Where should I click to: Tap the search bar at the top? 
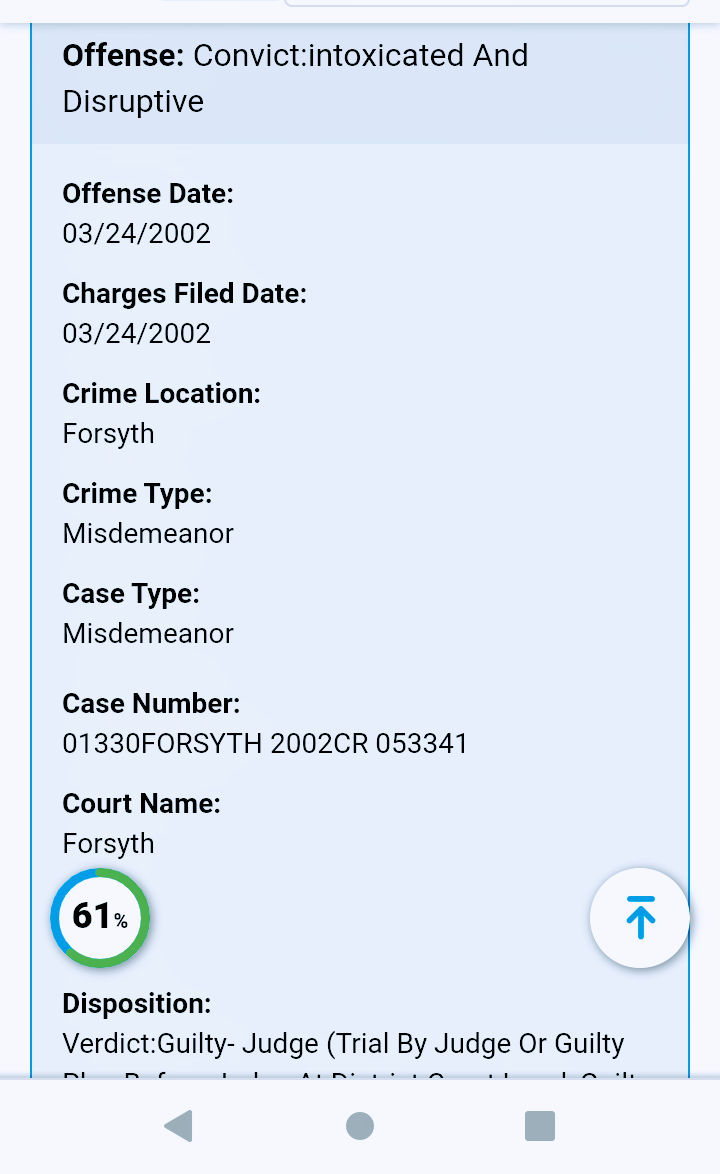(x=485, y=4)
